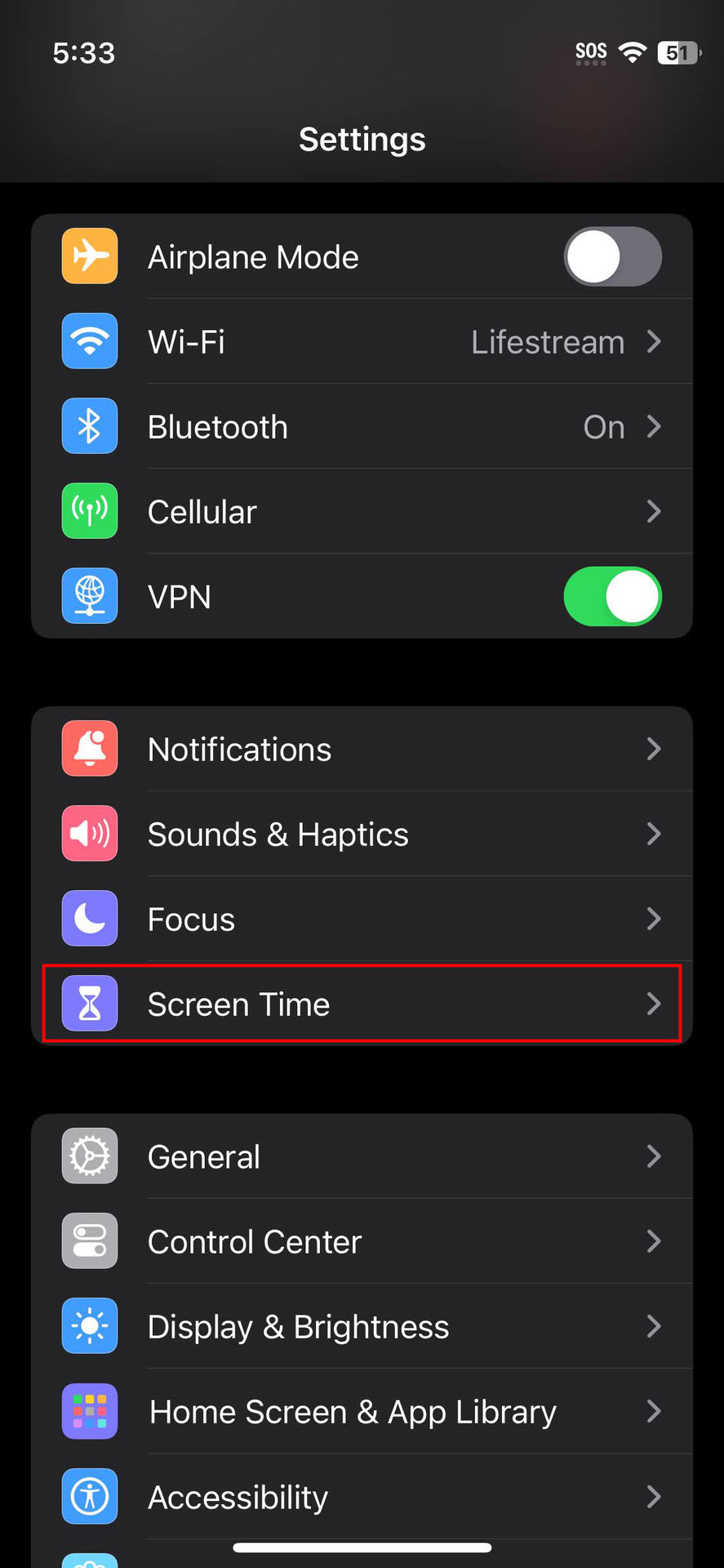
Task: Open Wi-Fi settings
Action: [362, 341]
